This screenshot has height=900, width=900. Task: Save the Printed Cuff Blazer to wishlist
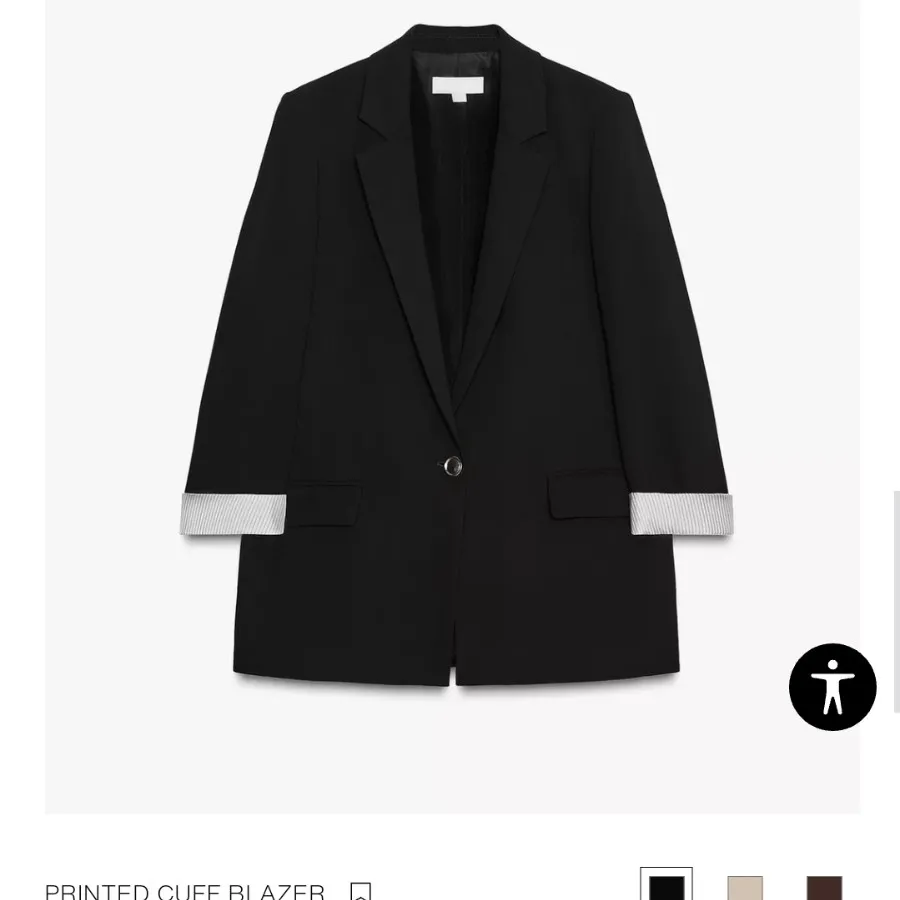tap(361, 891)
